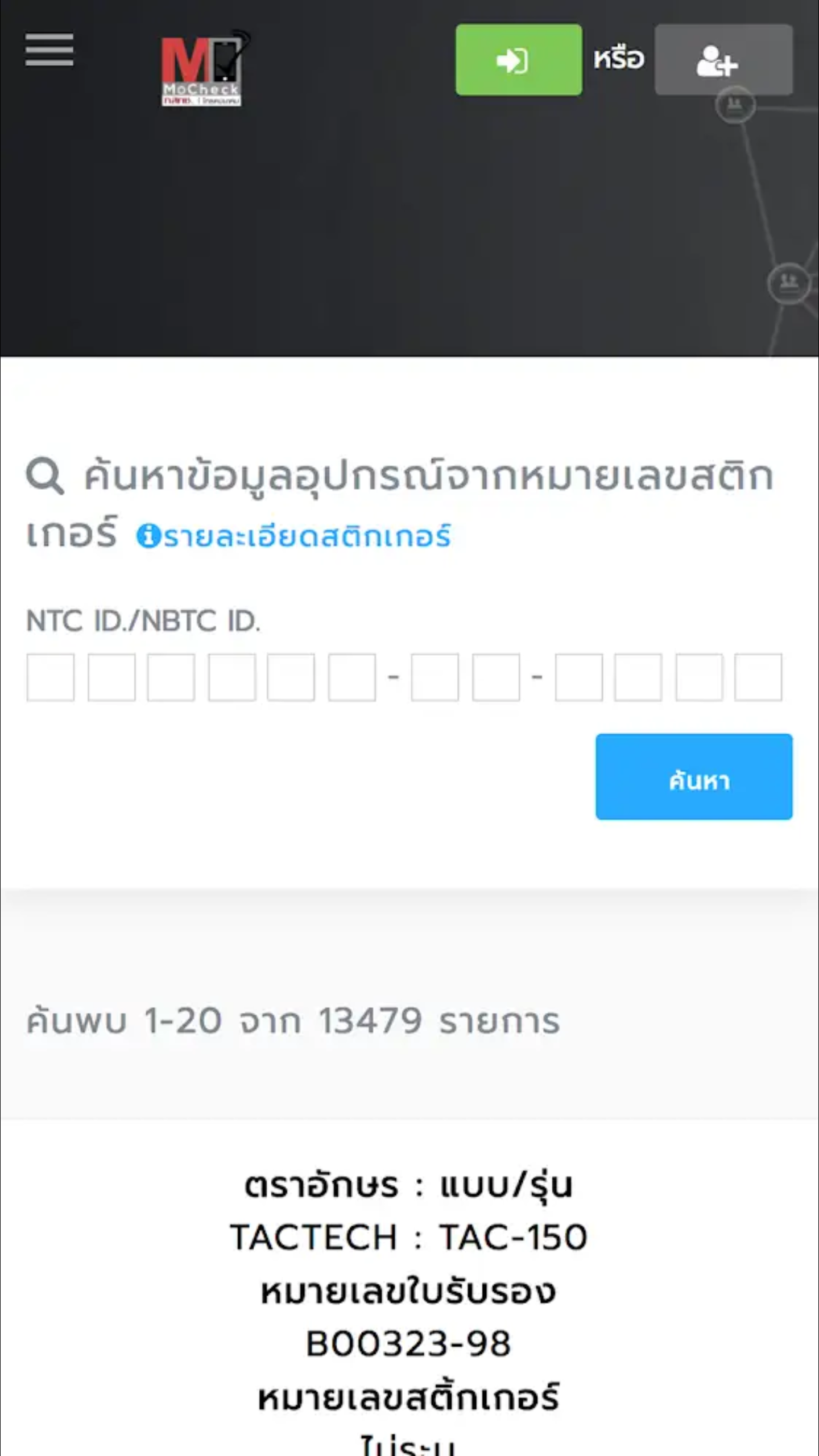Tap the gray register user button
The height and width of the screenshot is (1456, 819).
coord(723,60)
